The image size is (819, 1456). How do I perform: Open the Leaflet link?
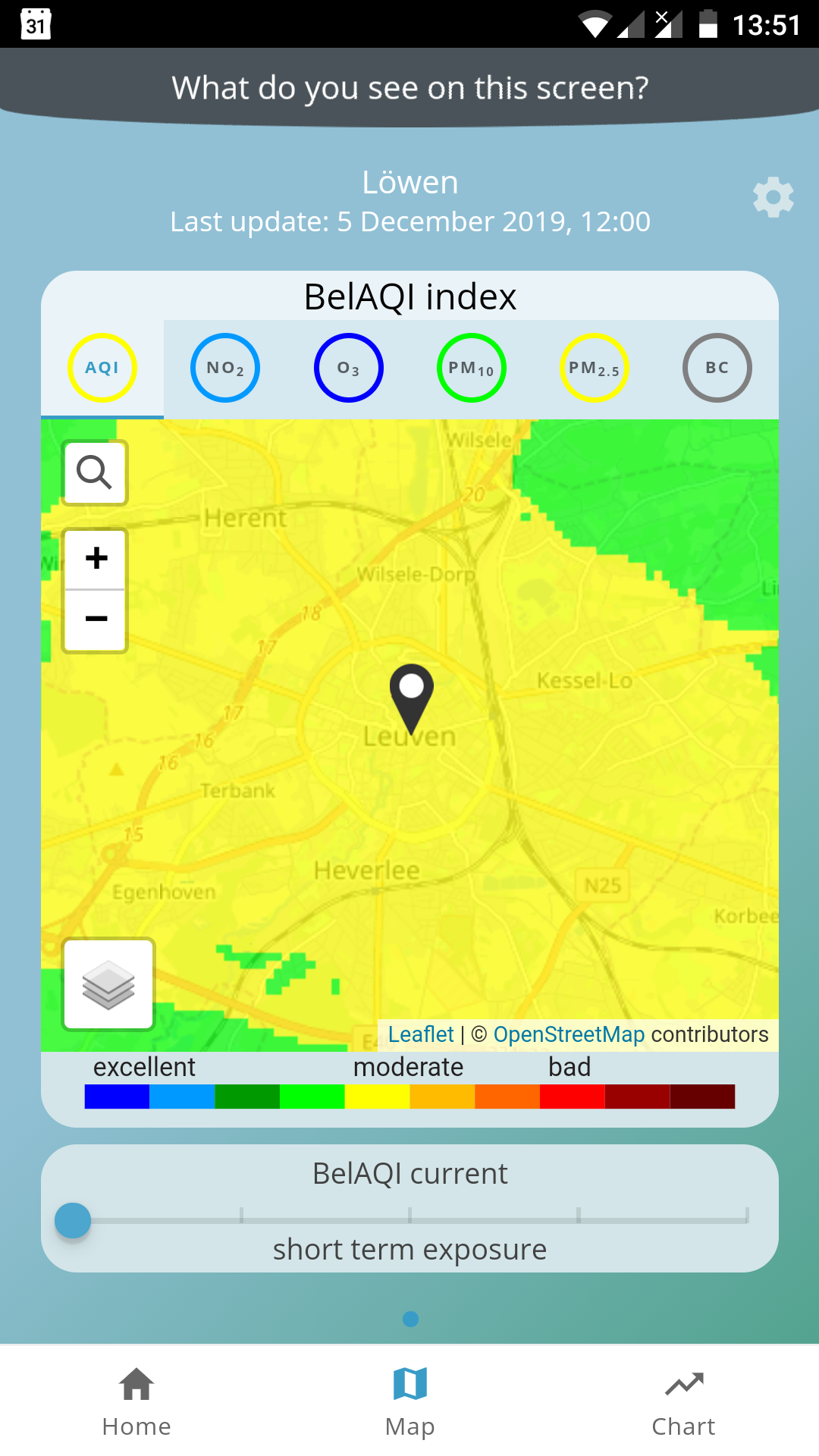(x=421, y=1034)
